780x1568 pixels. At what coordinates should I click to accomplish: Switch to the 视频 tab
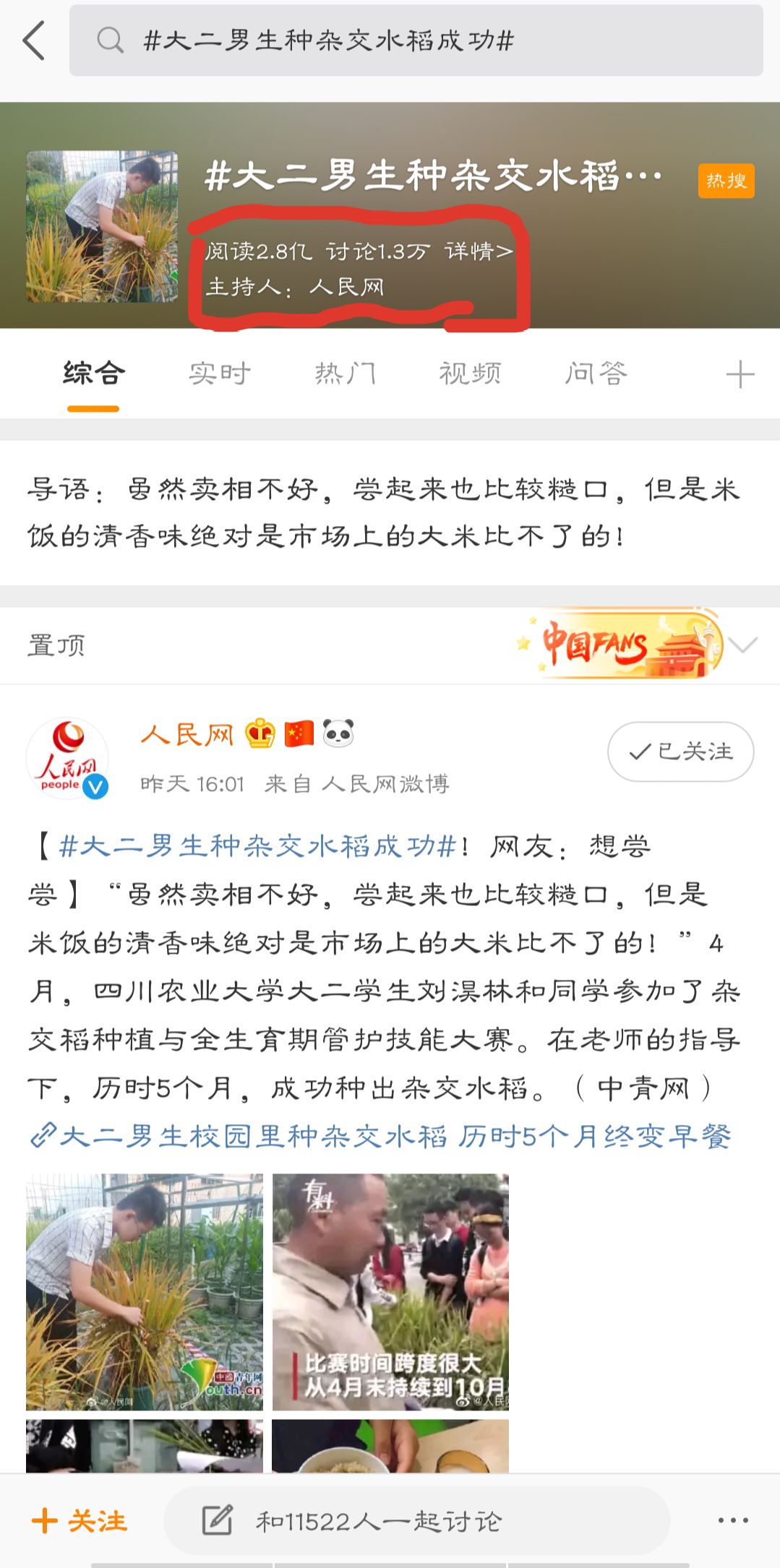[470, 374]
